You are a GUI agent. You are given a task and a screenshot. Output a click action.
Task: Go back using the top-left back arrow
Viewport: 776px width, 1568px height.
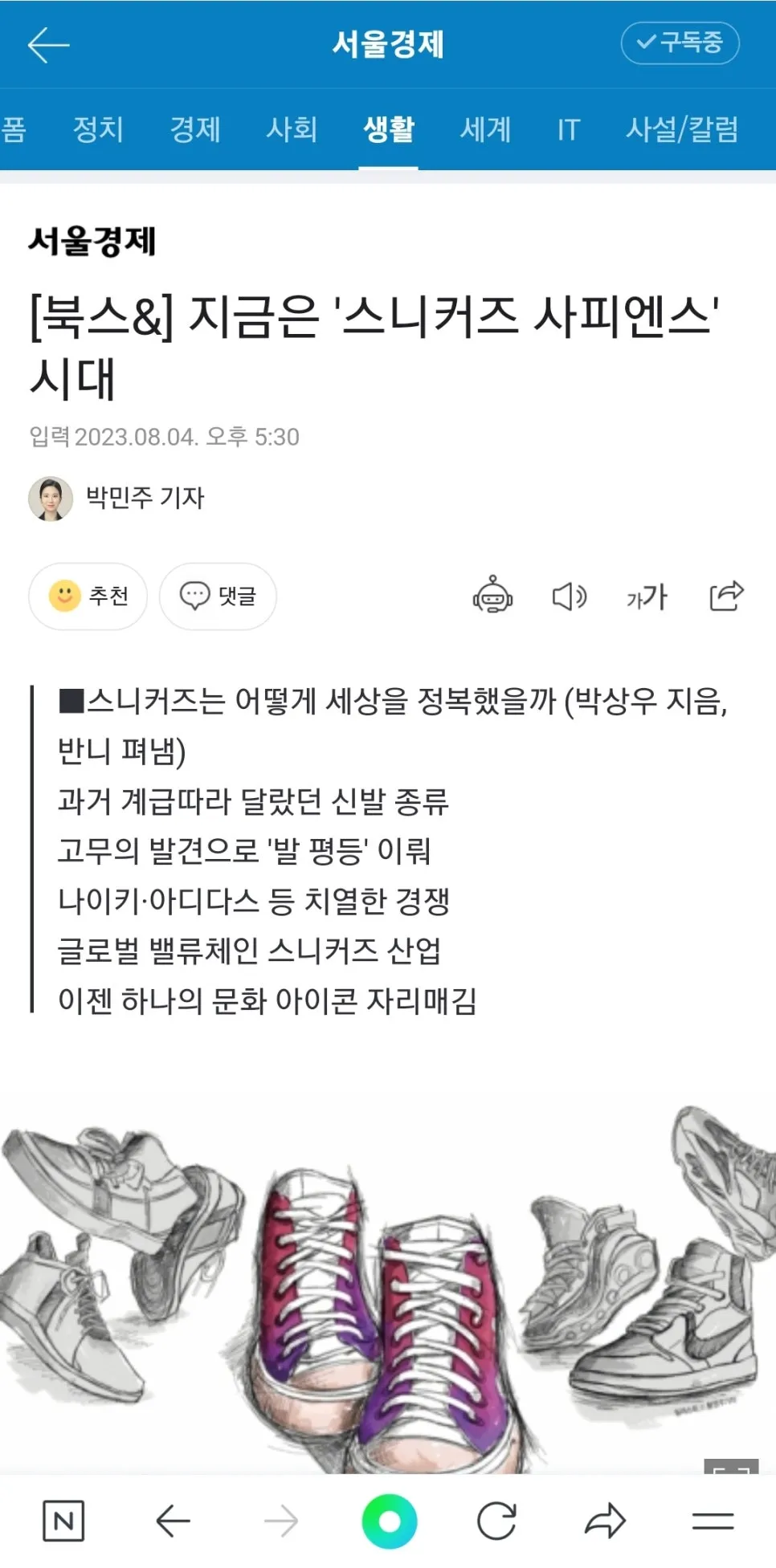[x=46, y=45]
